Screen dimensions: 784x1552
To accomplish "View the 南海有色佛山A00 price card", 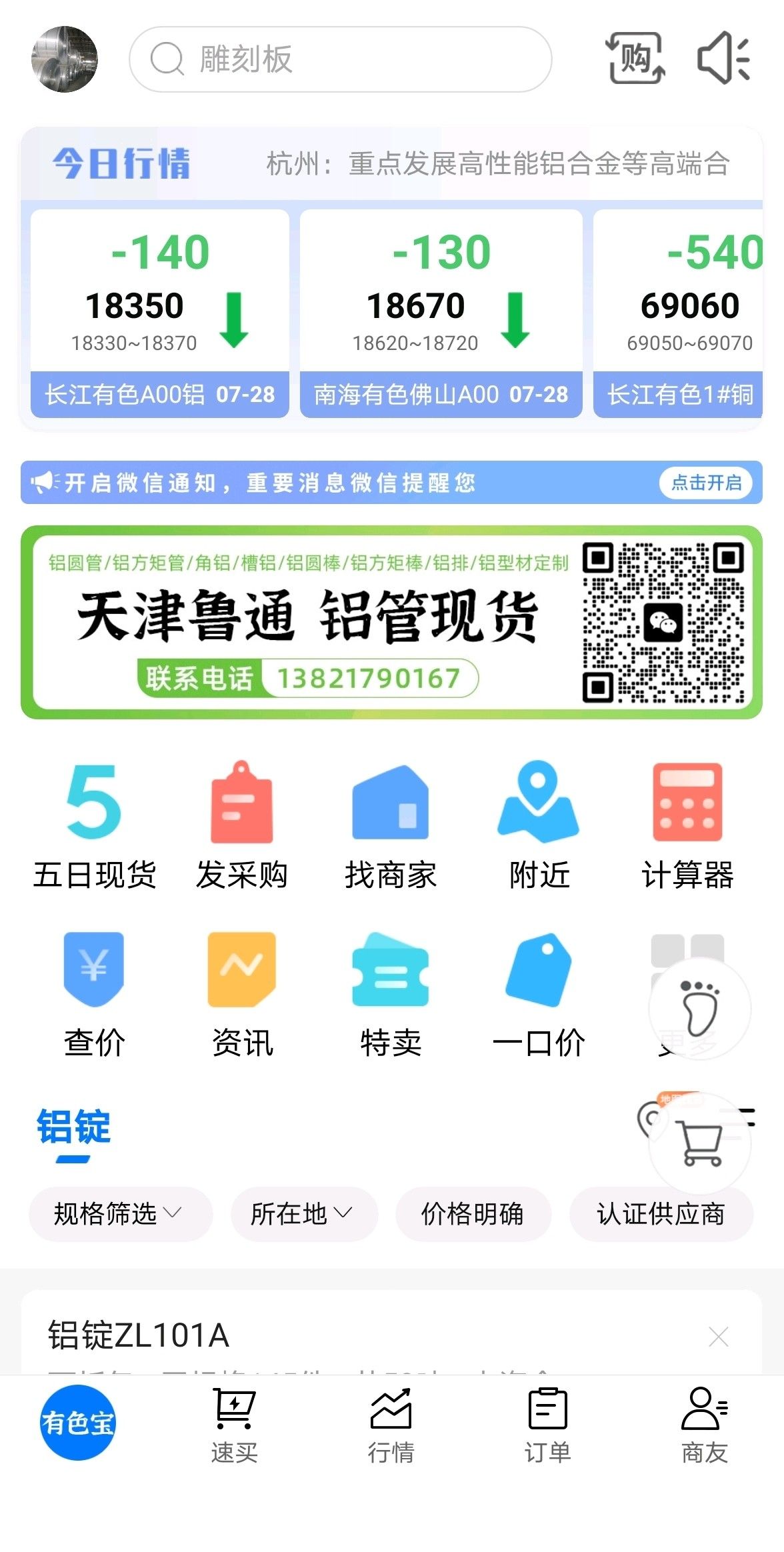I will click(x=441, y=313).
